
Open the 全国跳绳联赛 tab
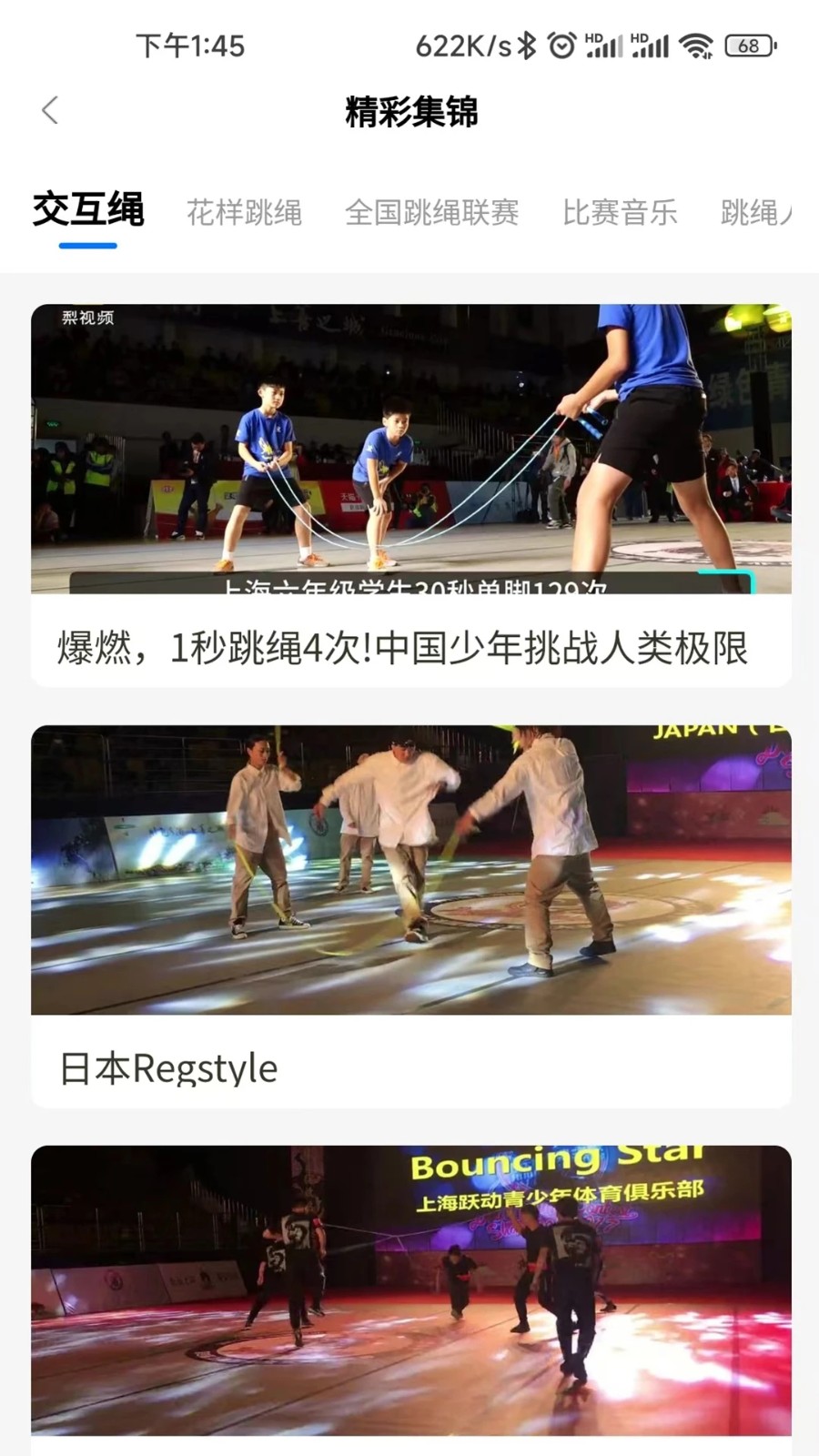pyautogui.click(x=431, y=213)
